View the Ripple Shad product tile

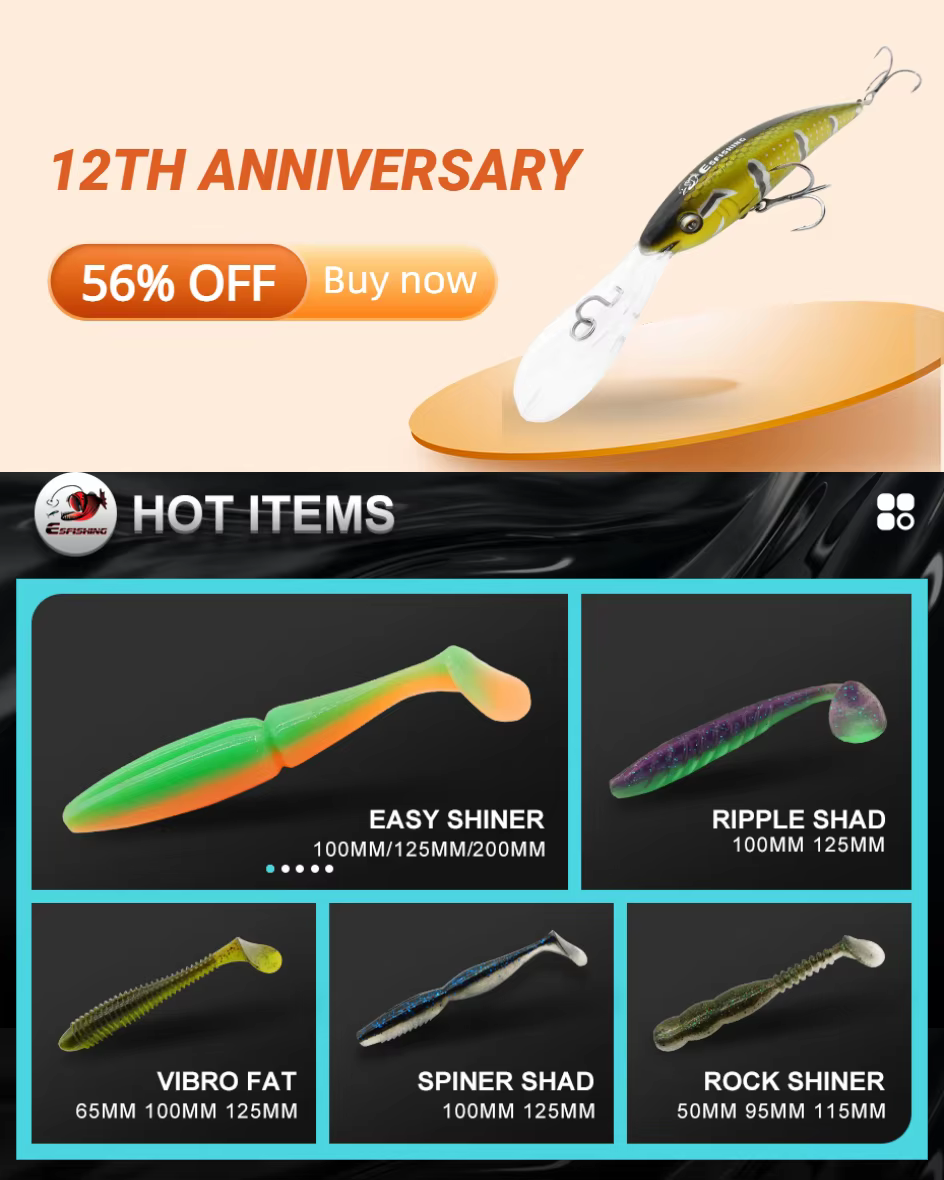(747, 740)
